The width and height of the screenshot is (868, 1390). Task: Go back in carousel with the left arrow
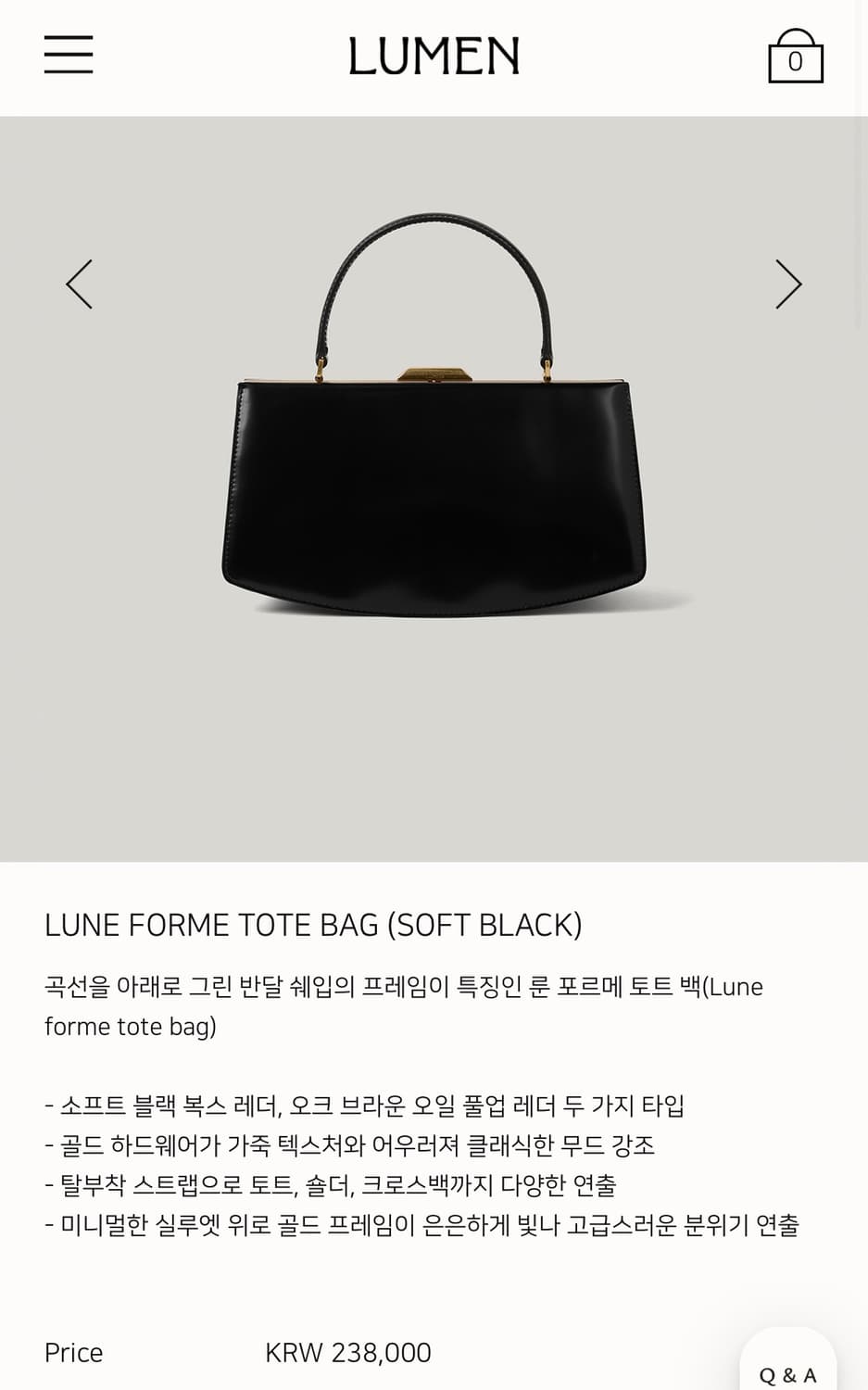(x=79, y=284)
